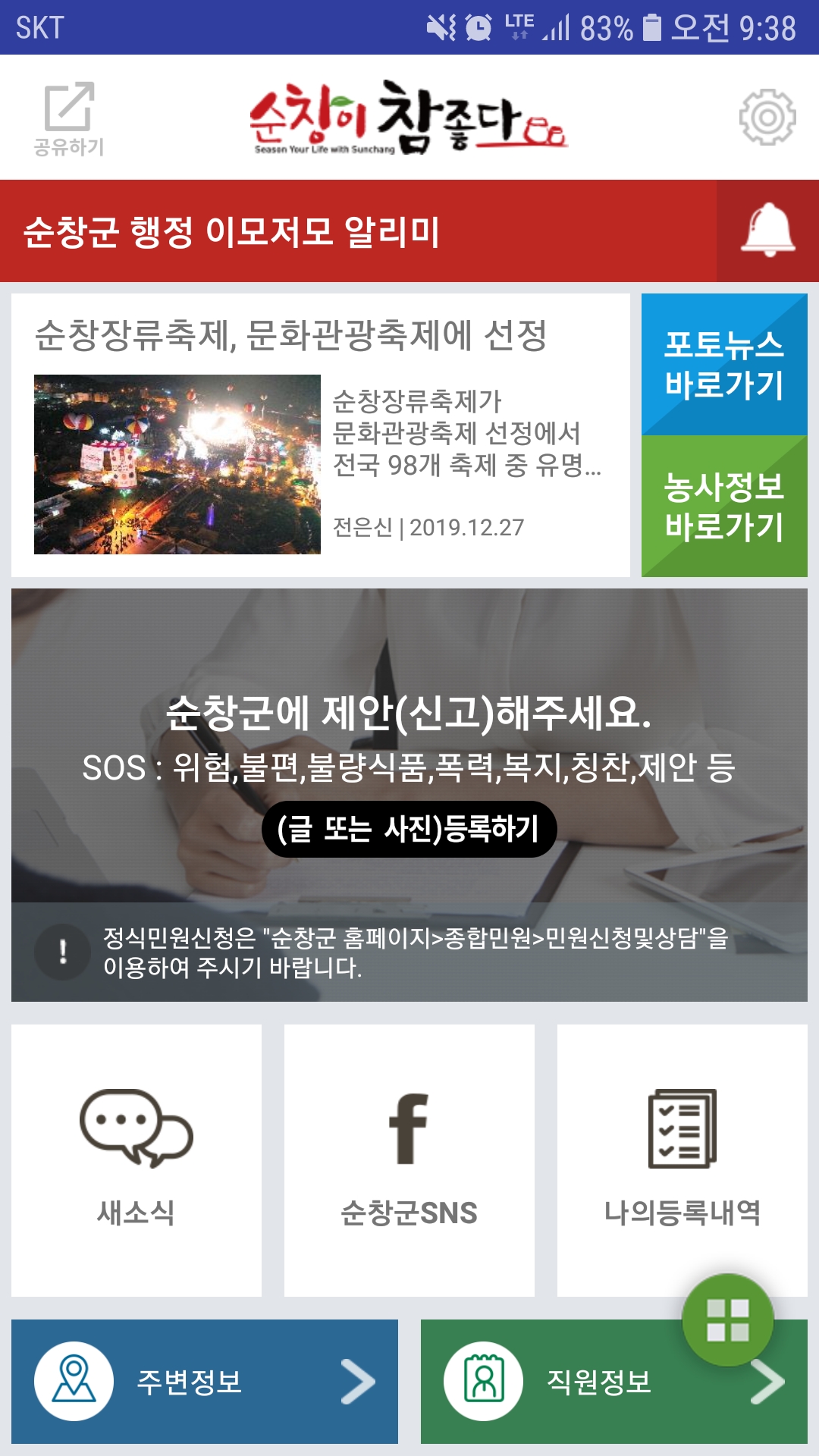Open the 새소식 tile
This screenshot has height=1456, width=819.
[x=136, y=1160]
